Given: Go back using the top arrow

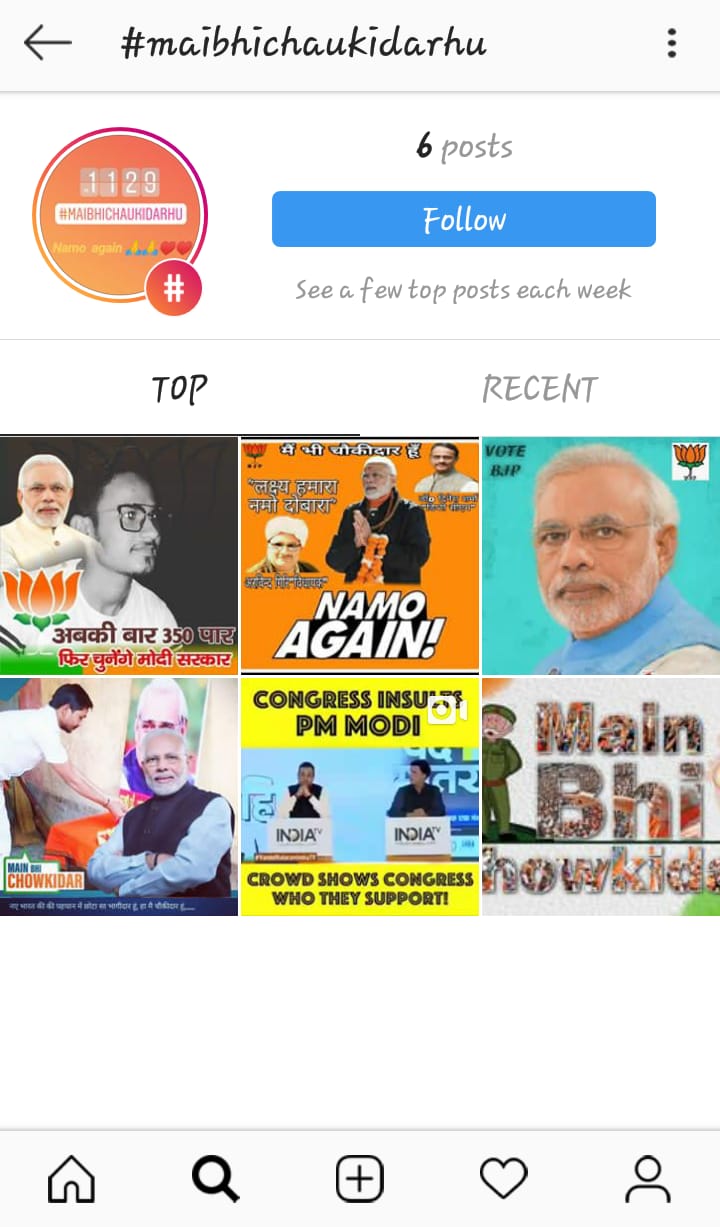Looking at the screenshot, I should point(48,43).
